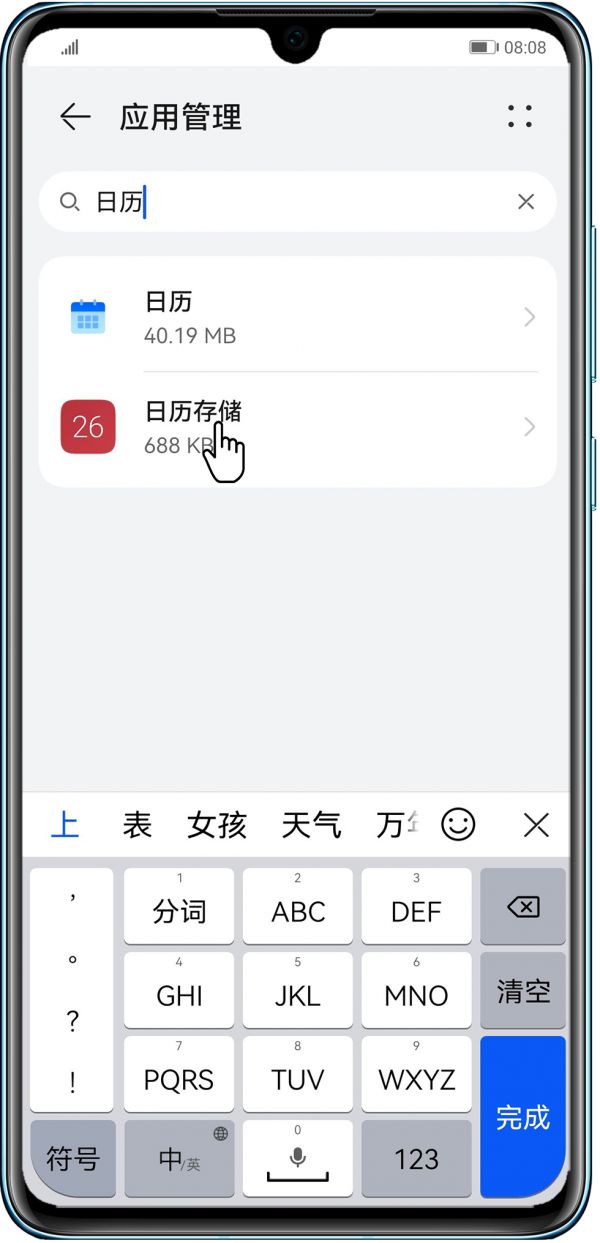Screen dimensions: 600x1243
Task: Tap the microphone space key
Action: tap(298, 1159)
